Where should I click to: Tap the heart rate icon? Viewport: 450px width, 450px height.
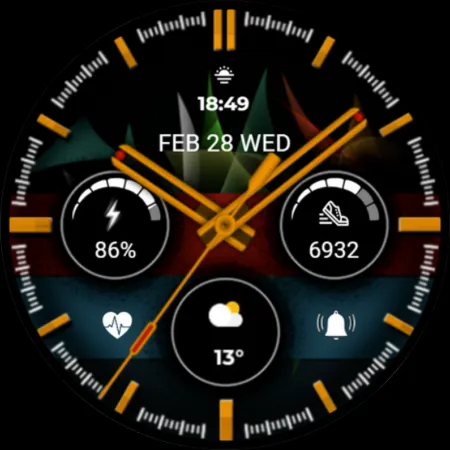coord(117,325)
